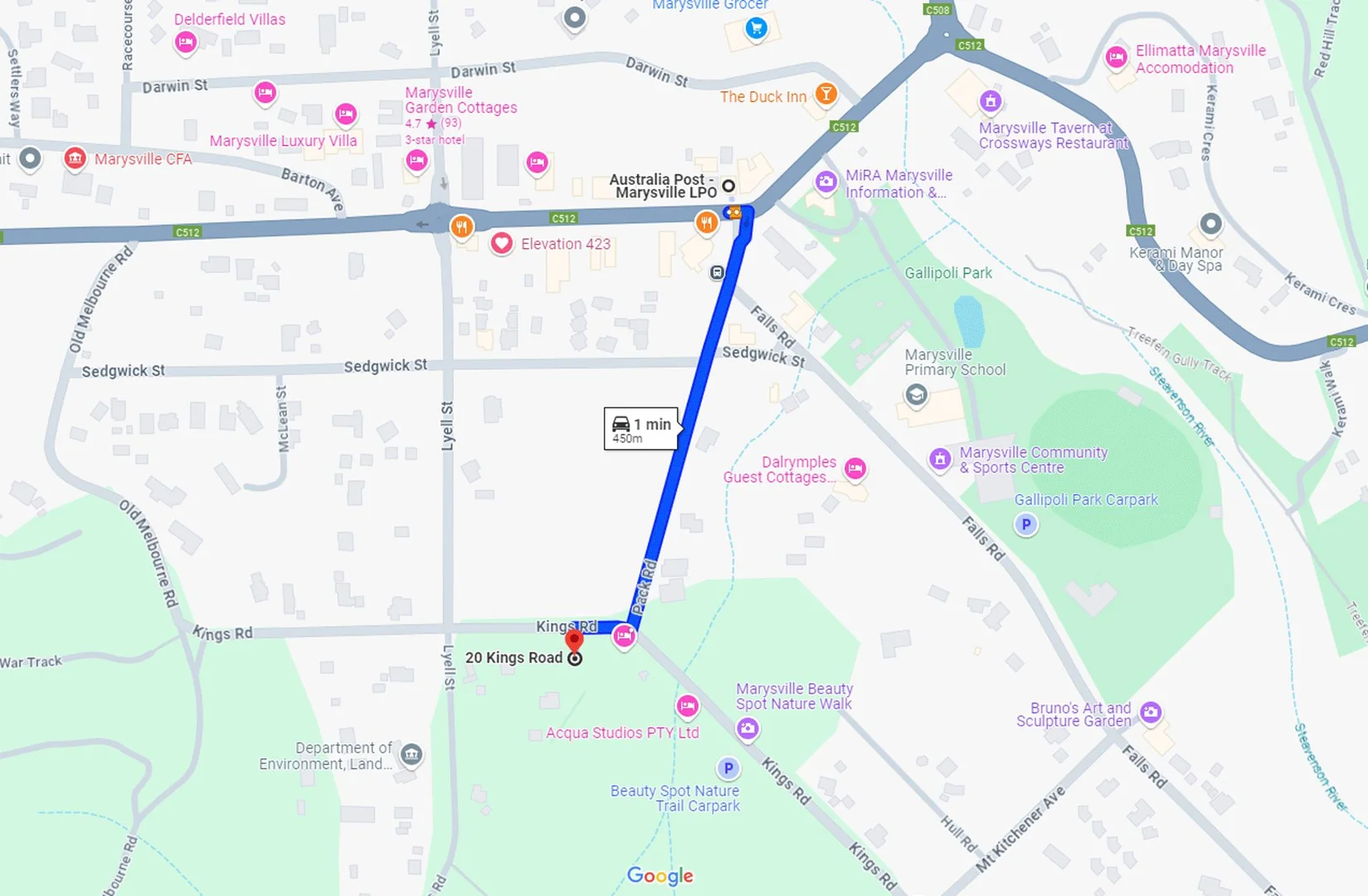This screenshot has width=1368, height=896.
Task: Select The Duck Inn bar marker
Action: (825, 94)
